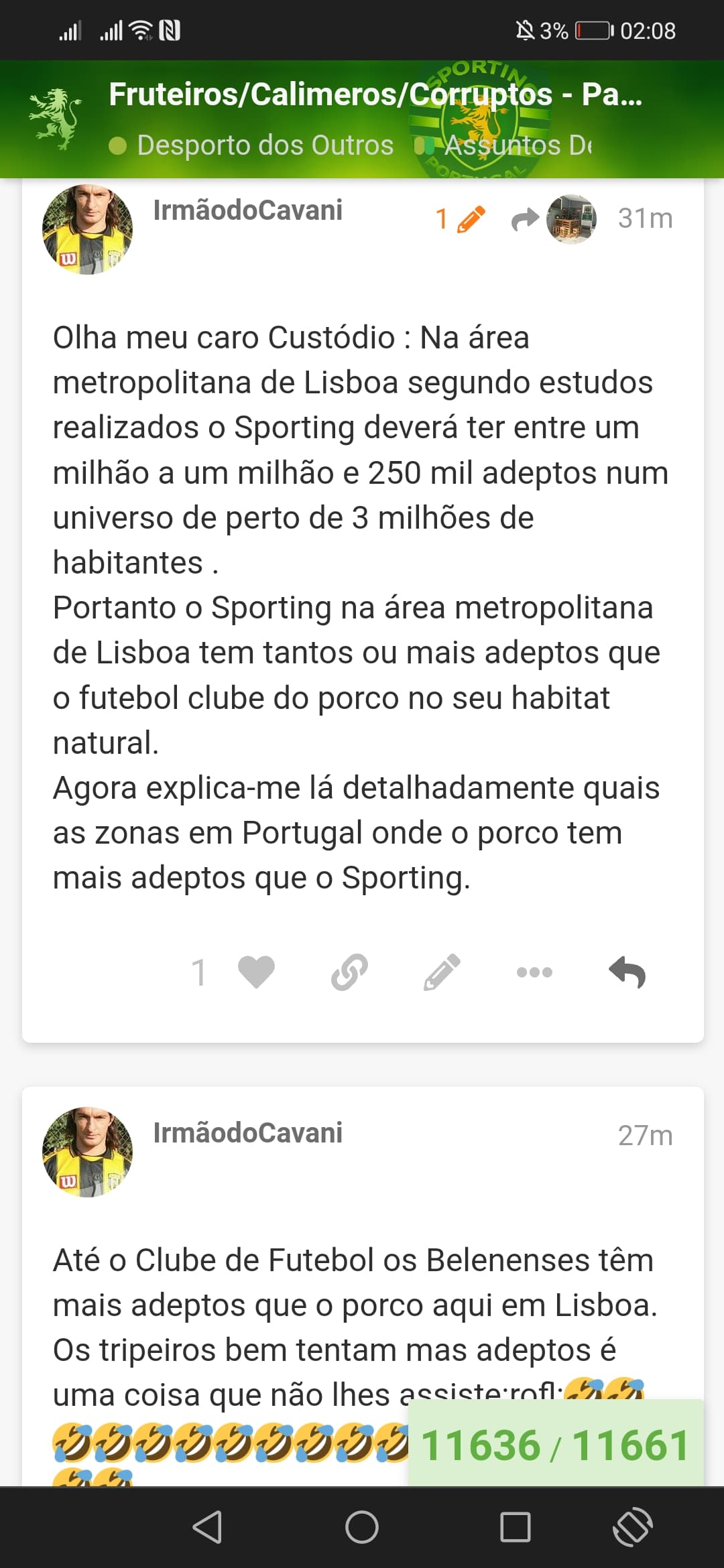Open the Desporto dos Outros category
Image resolution: width=724 pixels, height=1568 pixels.
coord(251,145)
